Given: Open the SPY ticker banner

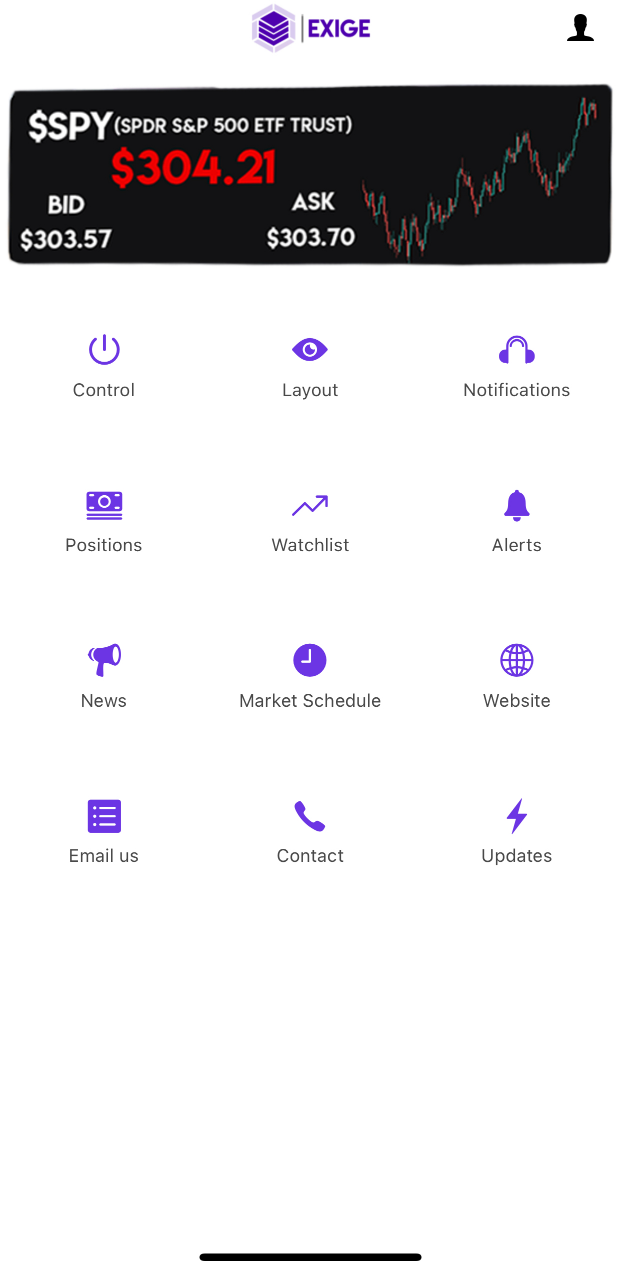Looking at the screenshot, I should (310, 175).
